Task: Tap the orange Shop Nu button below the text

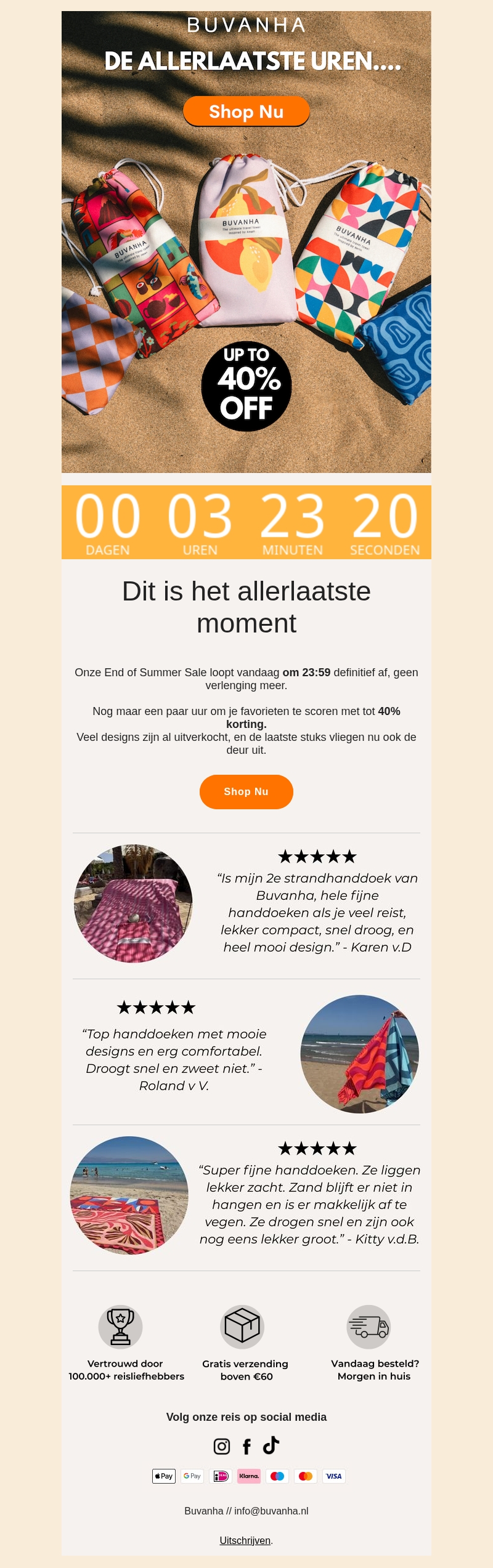Action: coord(246,791)
